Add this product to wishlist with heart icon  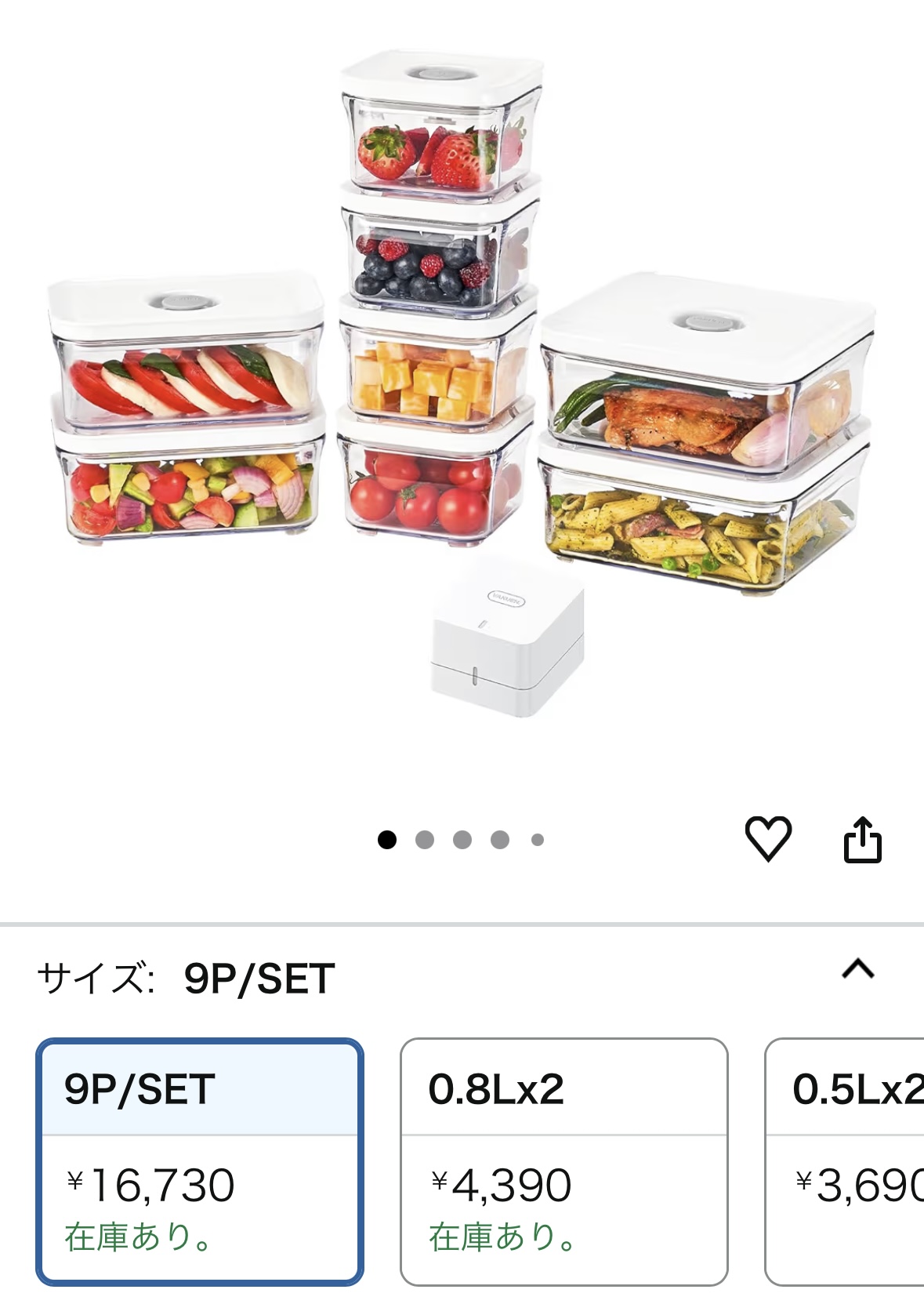pos(767,838)
